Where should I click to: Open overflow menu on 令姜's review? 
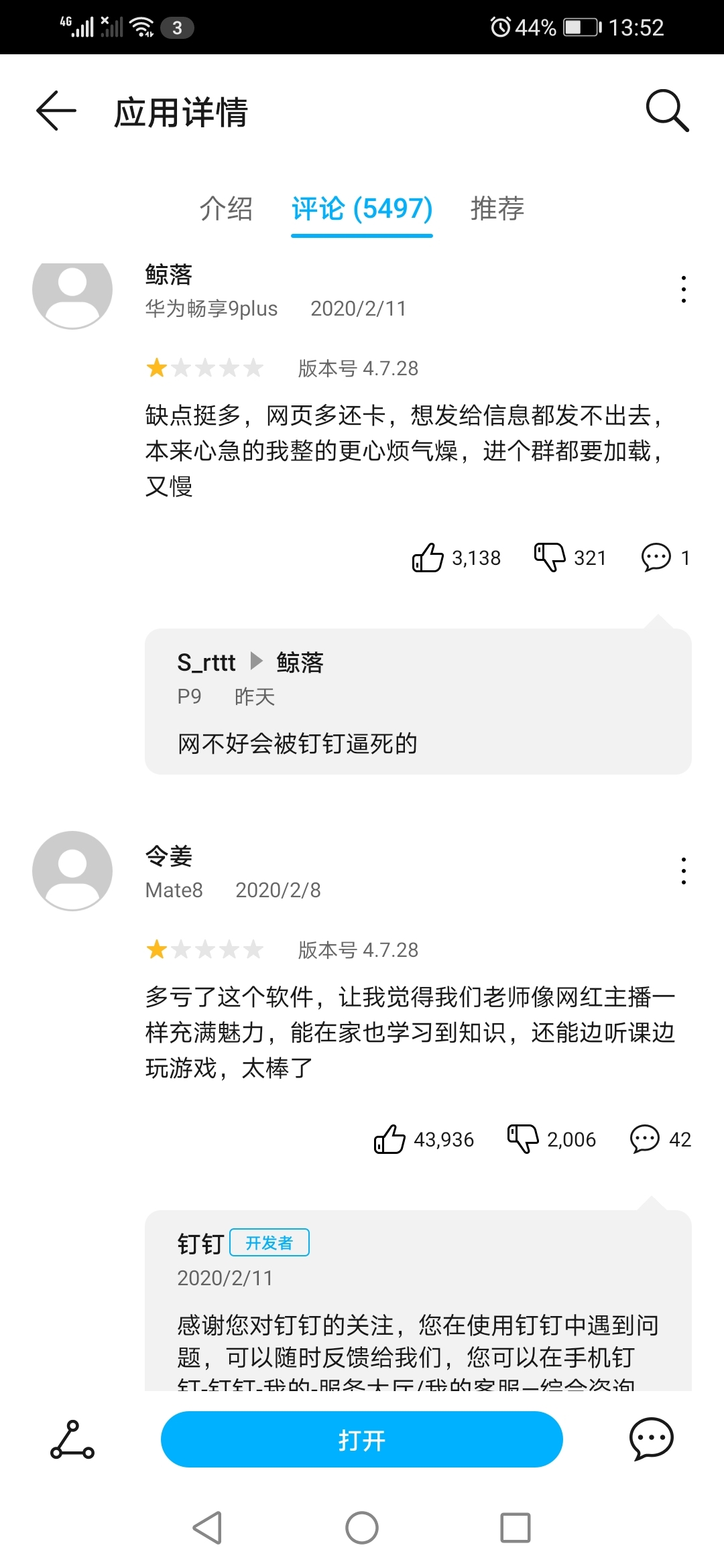[x=683, y=871]
